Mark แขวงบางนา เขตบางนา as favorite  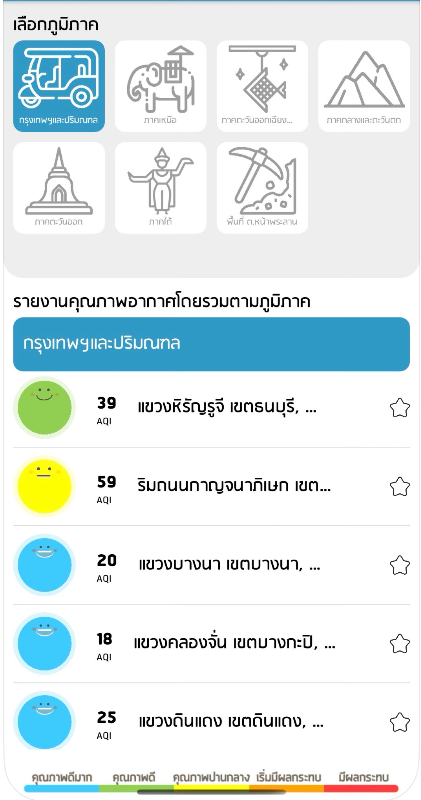[x=400, y=565]
